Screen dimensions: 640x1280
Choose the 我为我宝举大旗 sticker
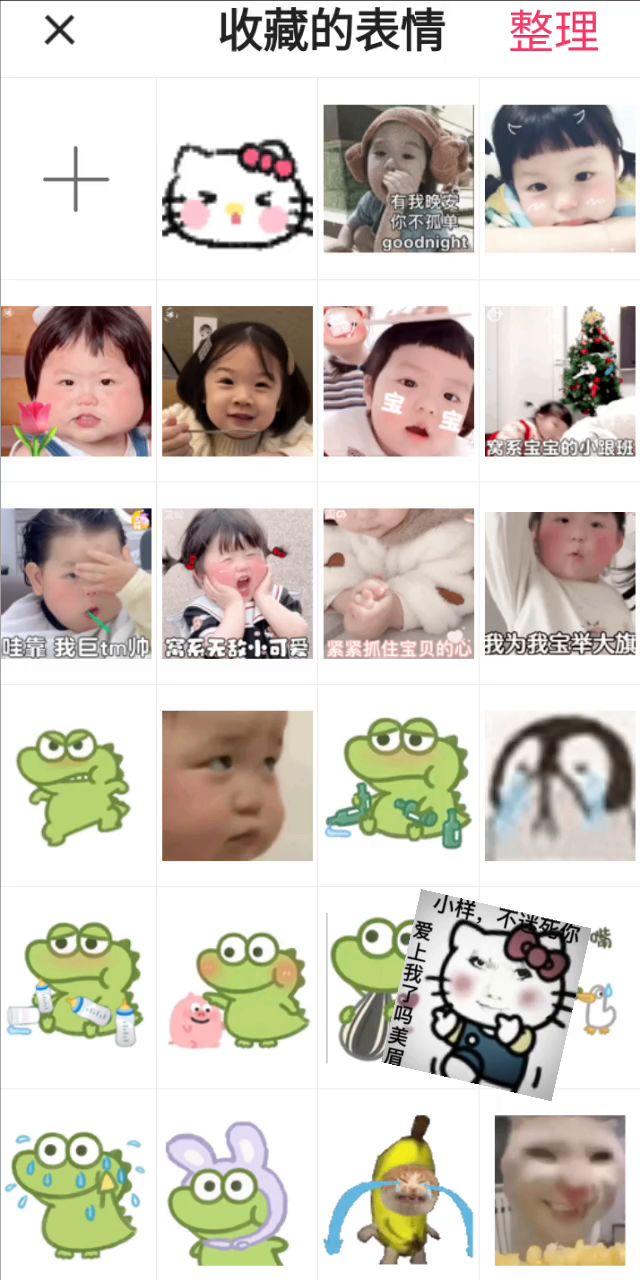559,583
